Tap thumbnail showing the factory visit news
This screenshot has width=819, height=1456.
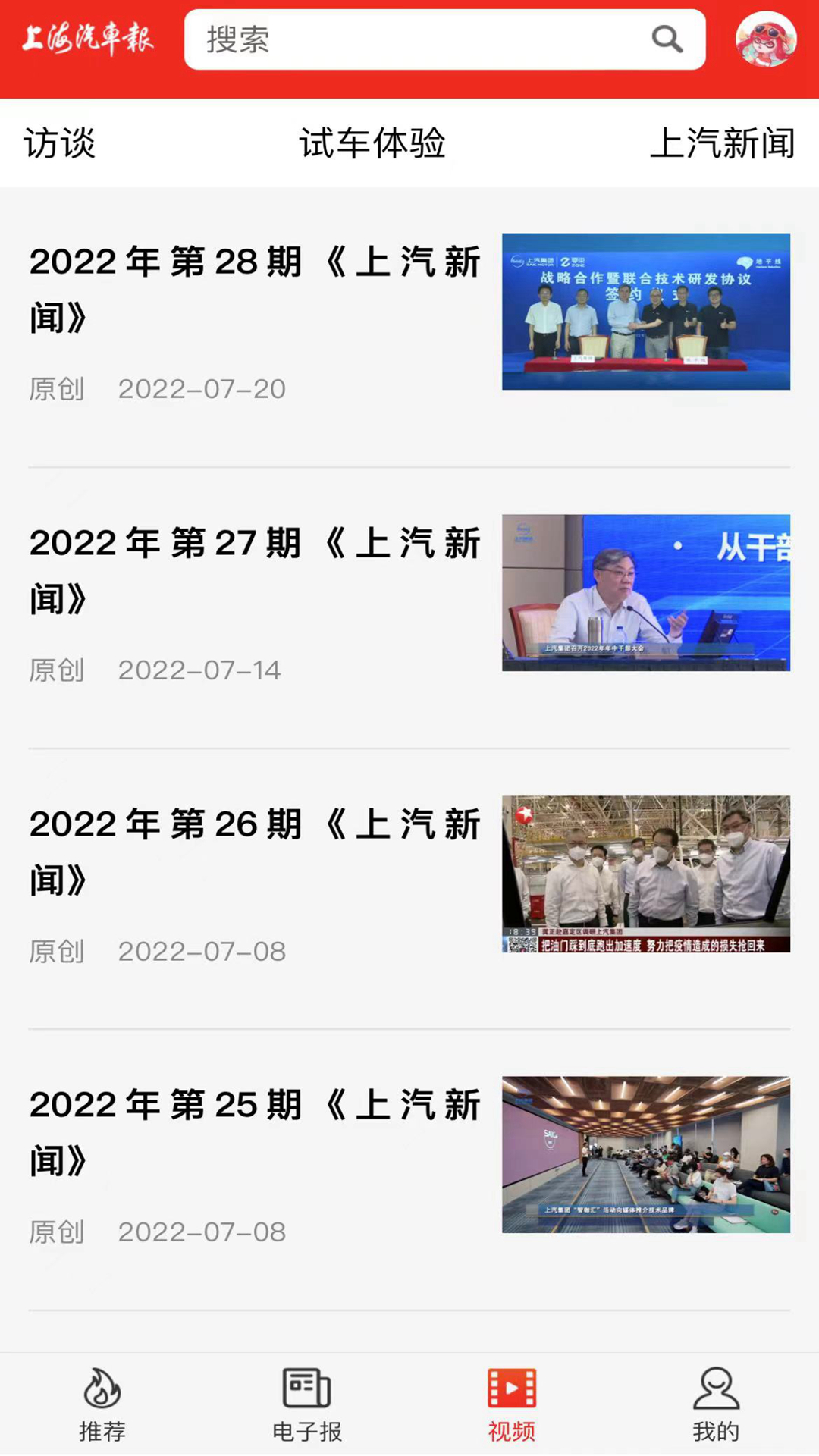point(645,874)
